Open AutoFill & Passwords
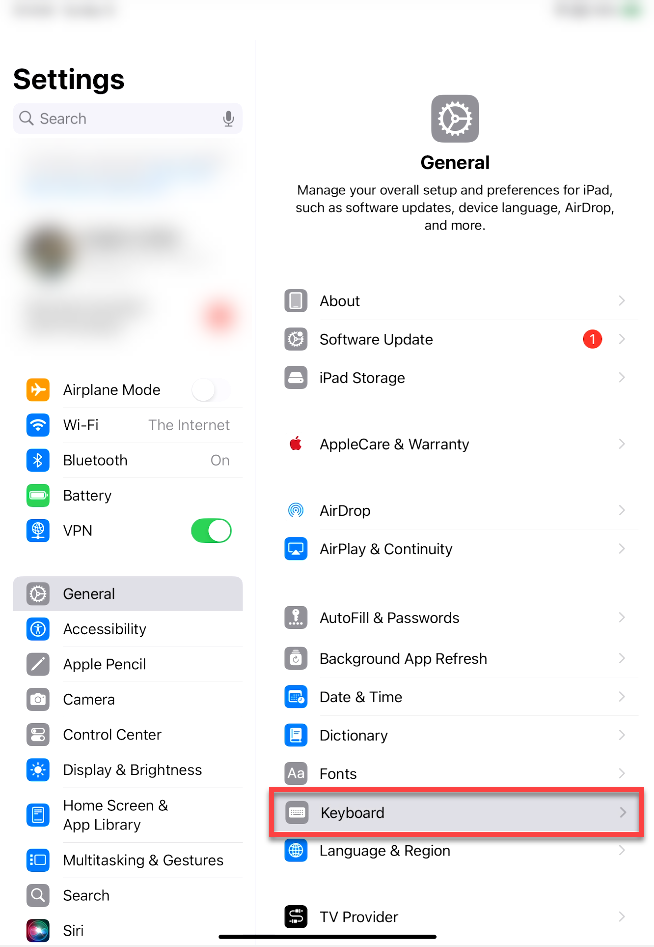Viewport: 654px width, 947px height. pyautogui.click(x=455, y=618)
